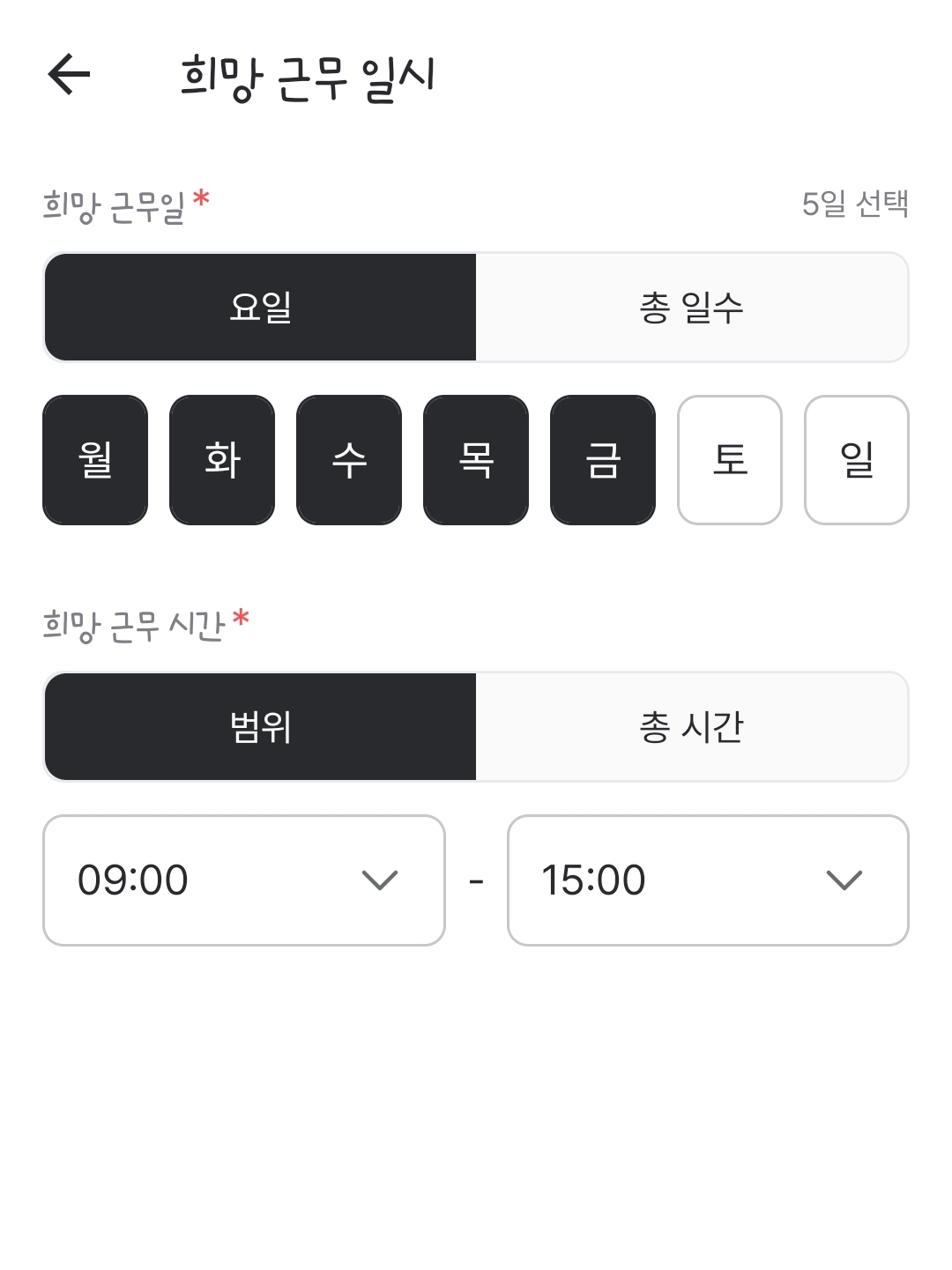
Task: Toggle off the 목 (Thursday) button
Action: point(475,459)
